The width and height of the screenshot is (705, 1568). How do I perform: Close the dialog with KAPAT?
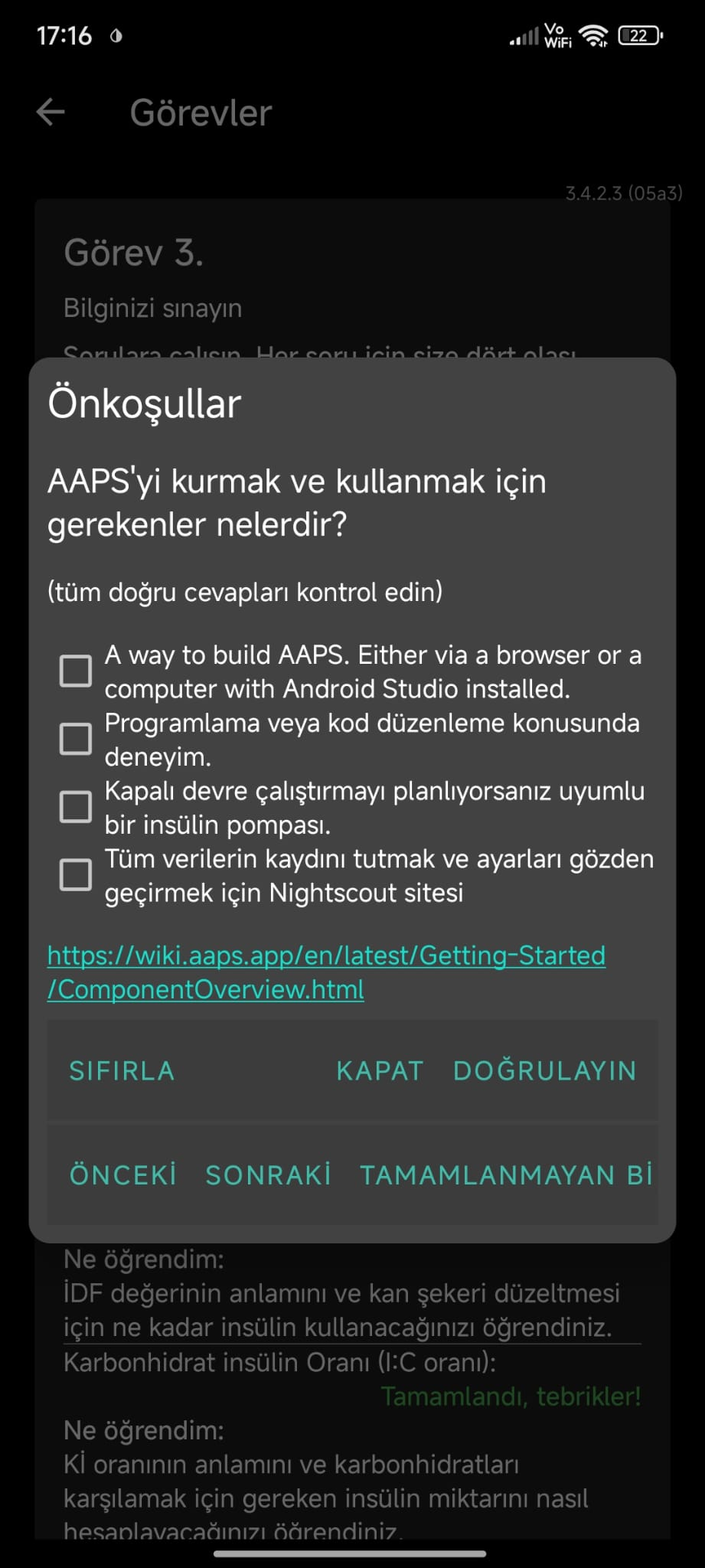(x=380, y=1070)
